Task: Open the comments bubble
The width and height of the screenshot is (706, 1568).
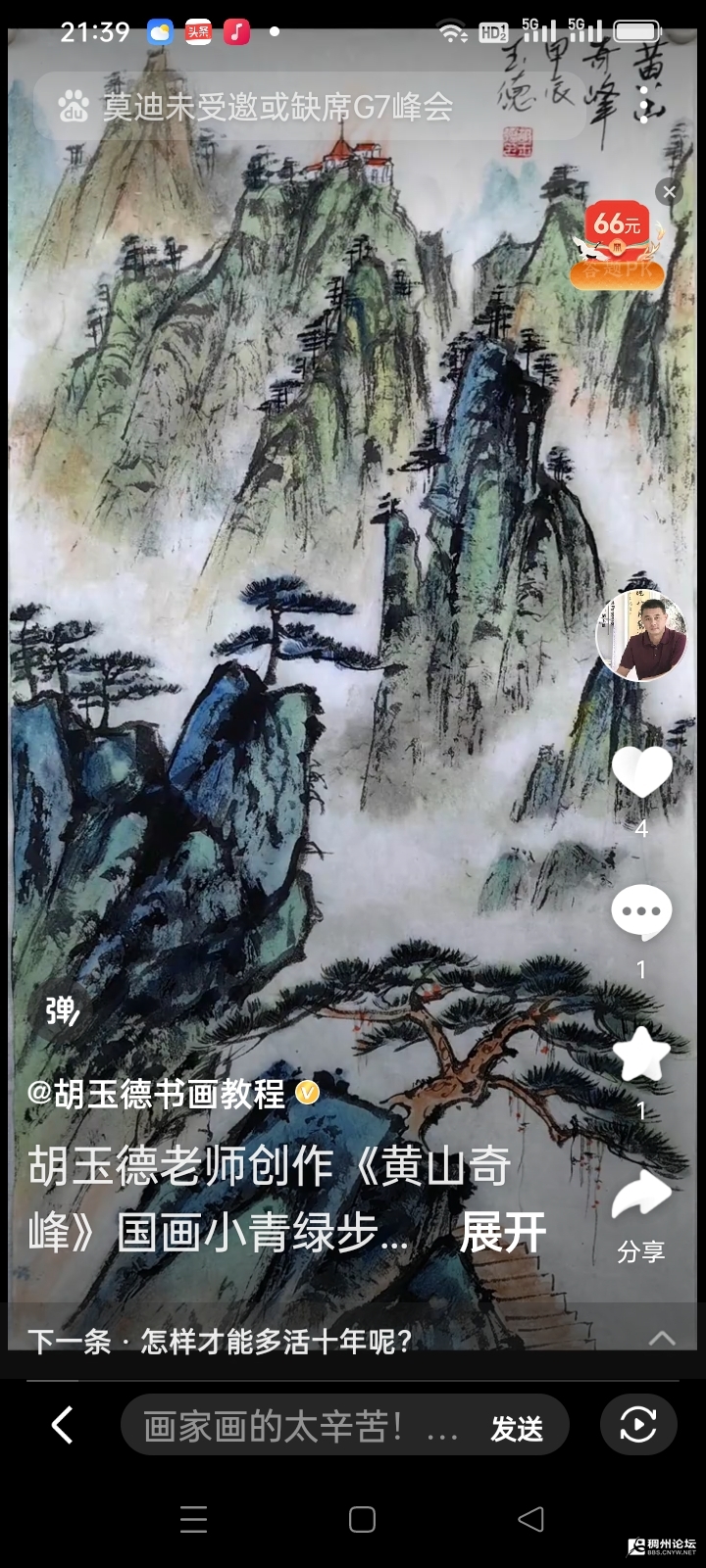Action: point(641,912)
